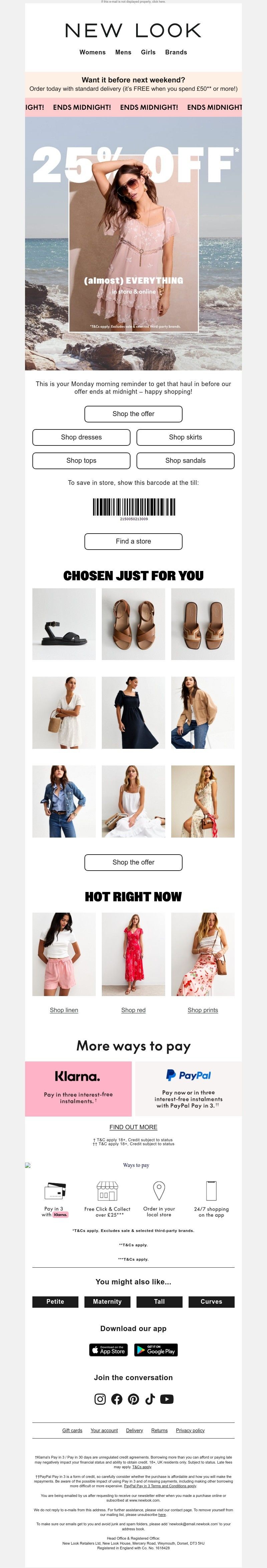Select Shop skirts
This screenshot has height=1568, width=267.
coord(186,437)
